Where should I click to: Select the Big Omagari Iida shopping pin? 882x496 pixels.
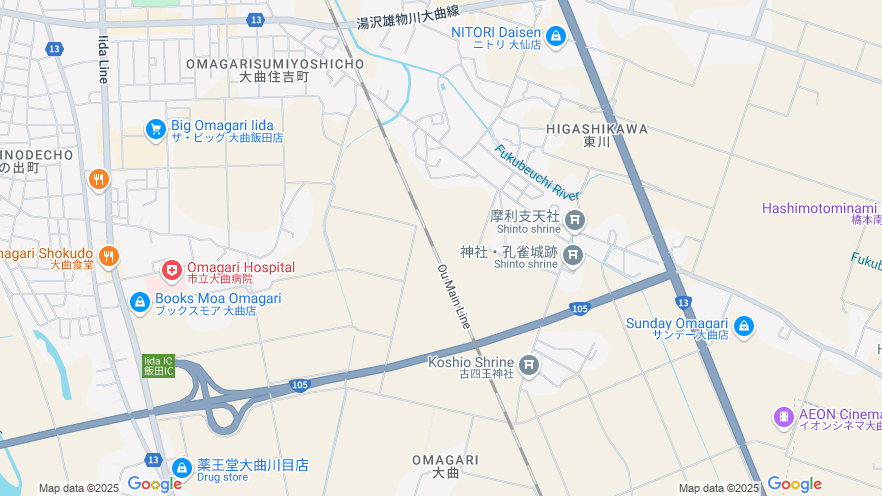coord(155,130)
